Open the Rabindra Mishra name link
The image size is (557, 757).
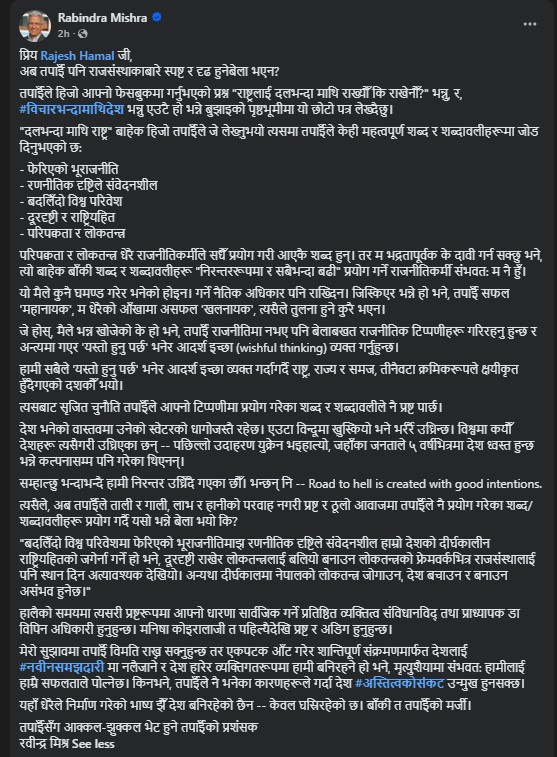point(102,18)
